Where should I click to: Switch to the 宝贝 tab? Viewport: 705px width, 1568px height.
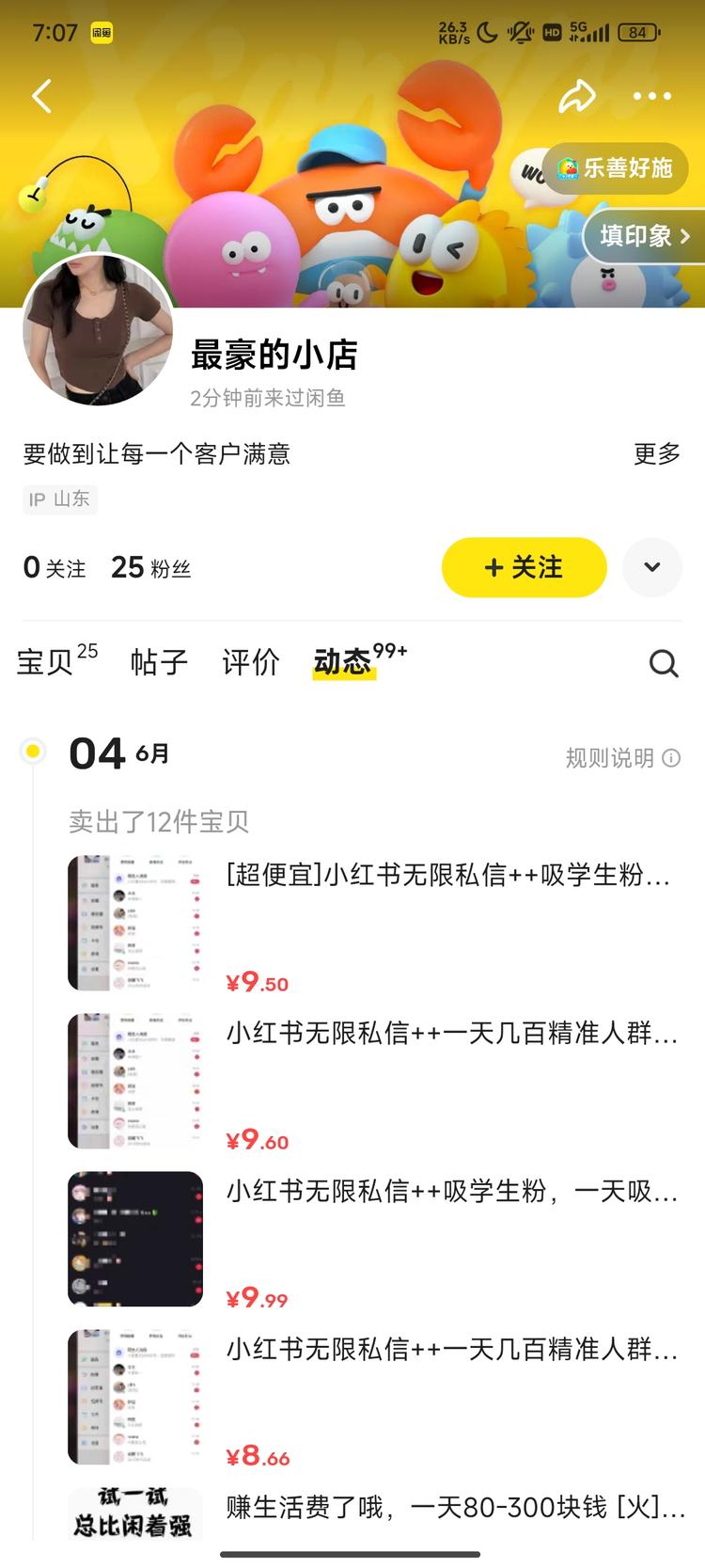(47, 663)
